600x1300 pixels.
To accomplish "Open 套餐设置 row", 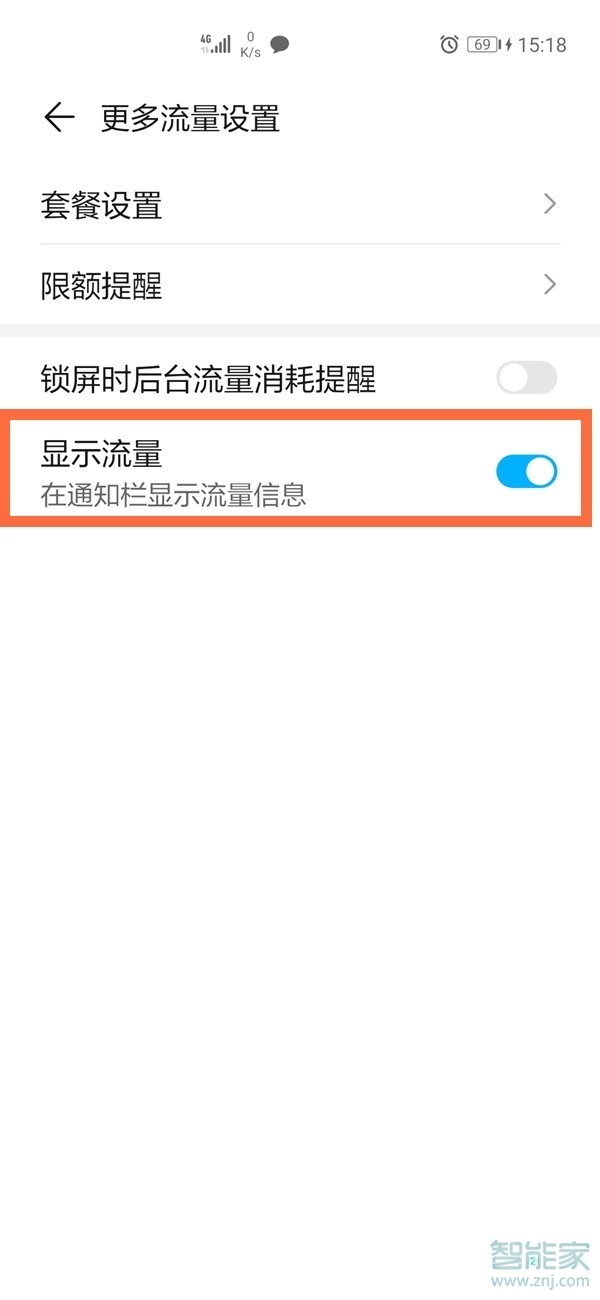I will coord(300,205).
